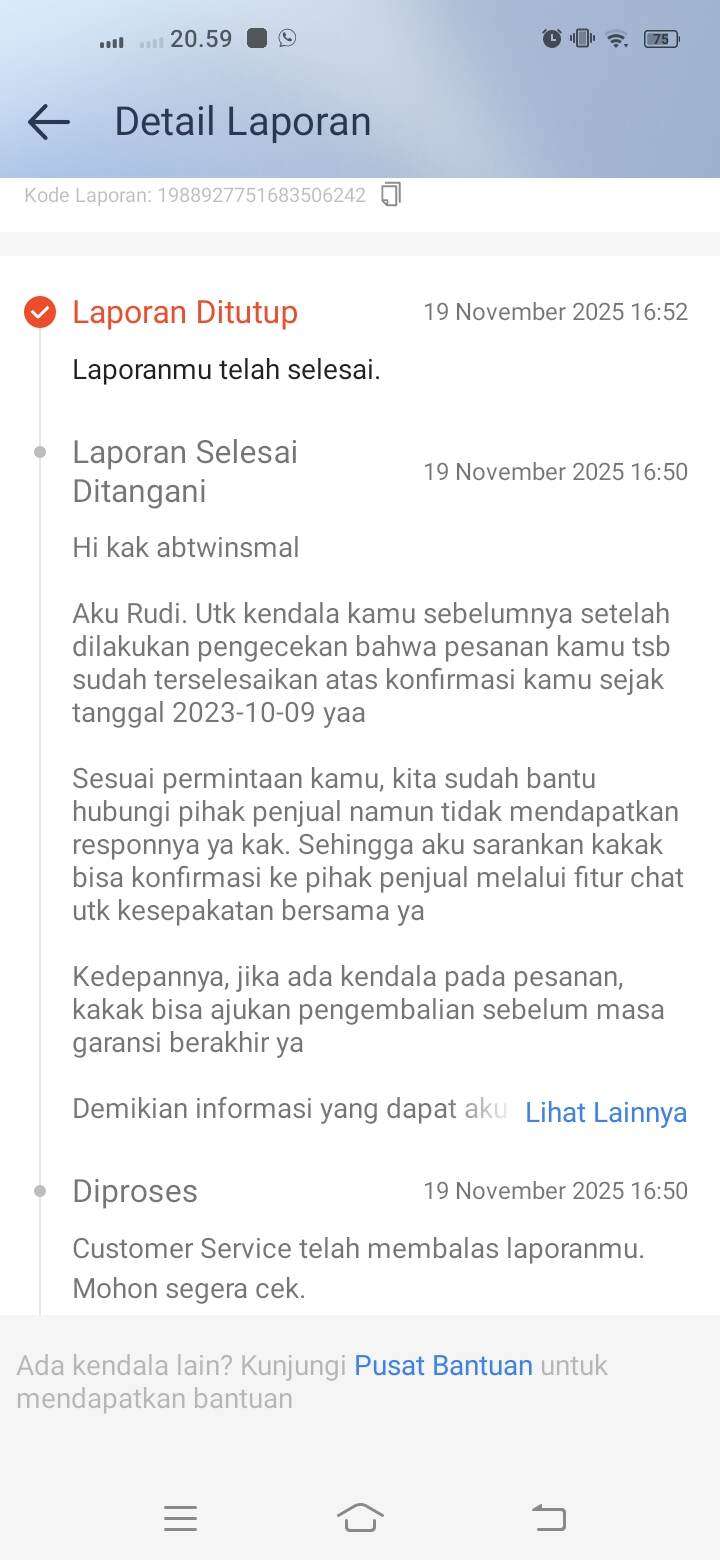The width and height of the screenshot is (720, 1560).
Task: Open recent apps from navigation bar
Action: click(180, 1518)
